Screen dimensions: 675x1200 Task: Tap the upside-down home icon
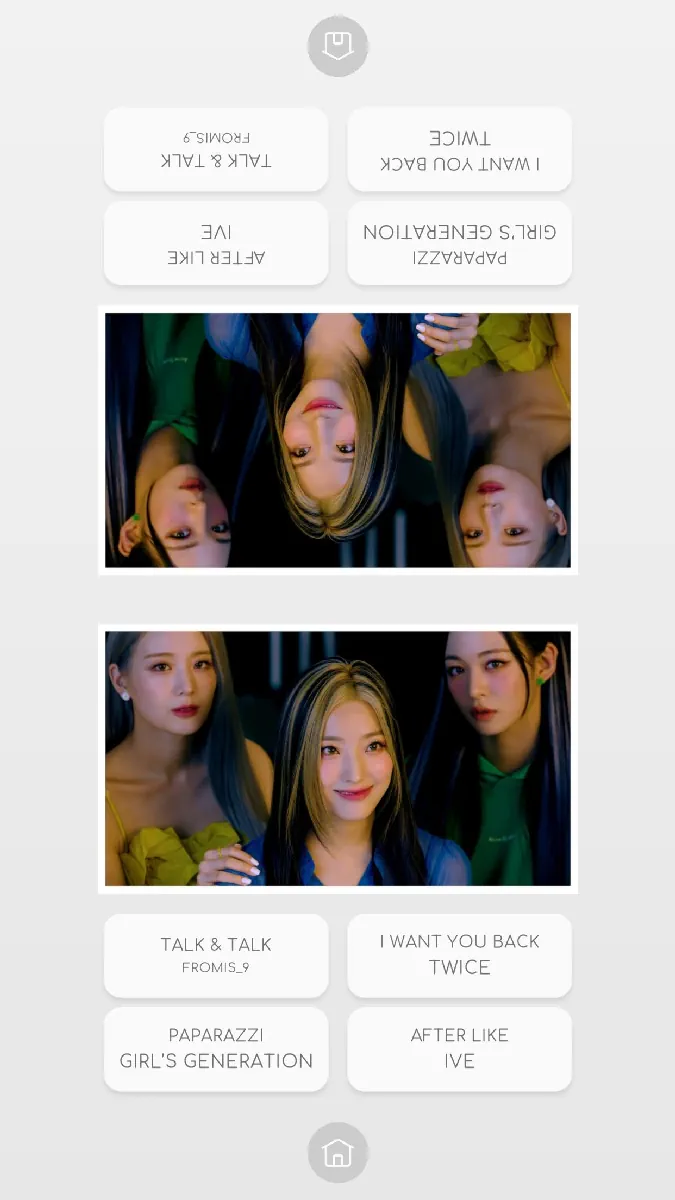(338, 46)
